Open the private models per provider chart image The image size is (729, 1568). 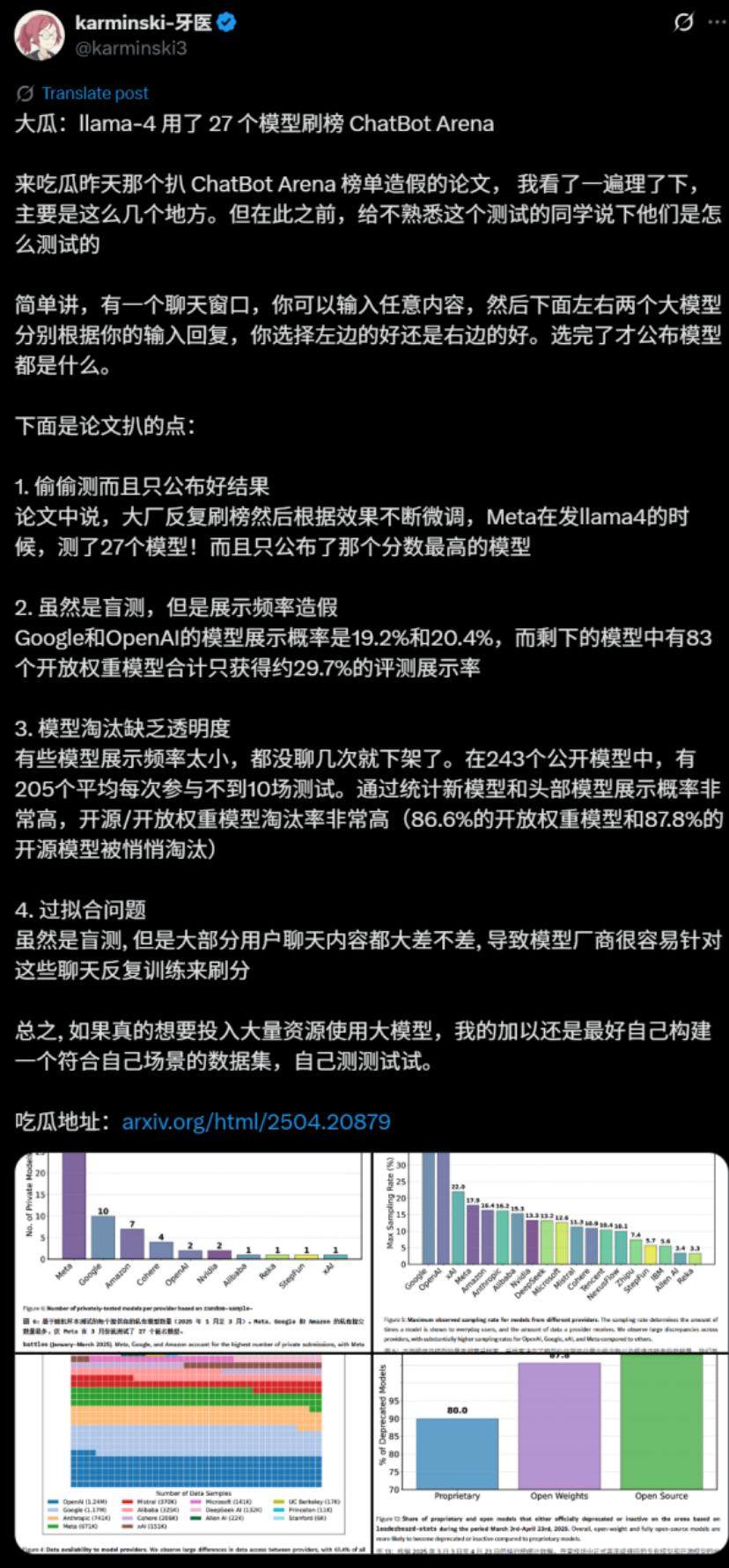193,1250
